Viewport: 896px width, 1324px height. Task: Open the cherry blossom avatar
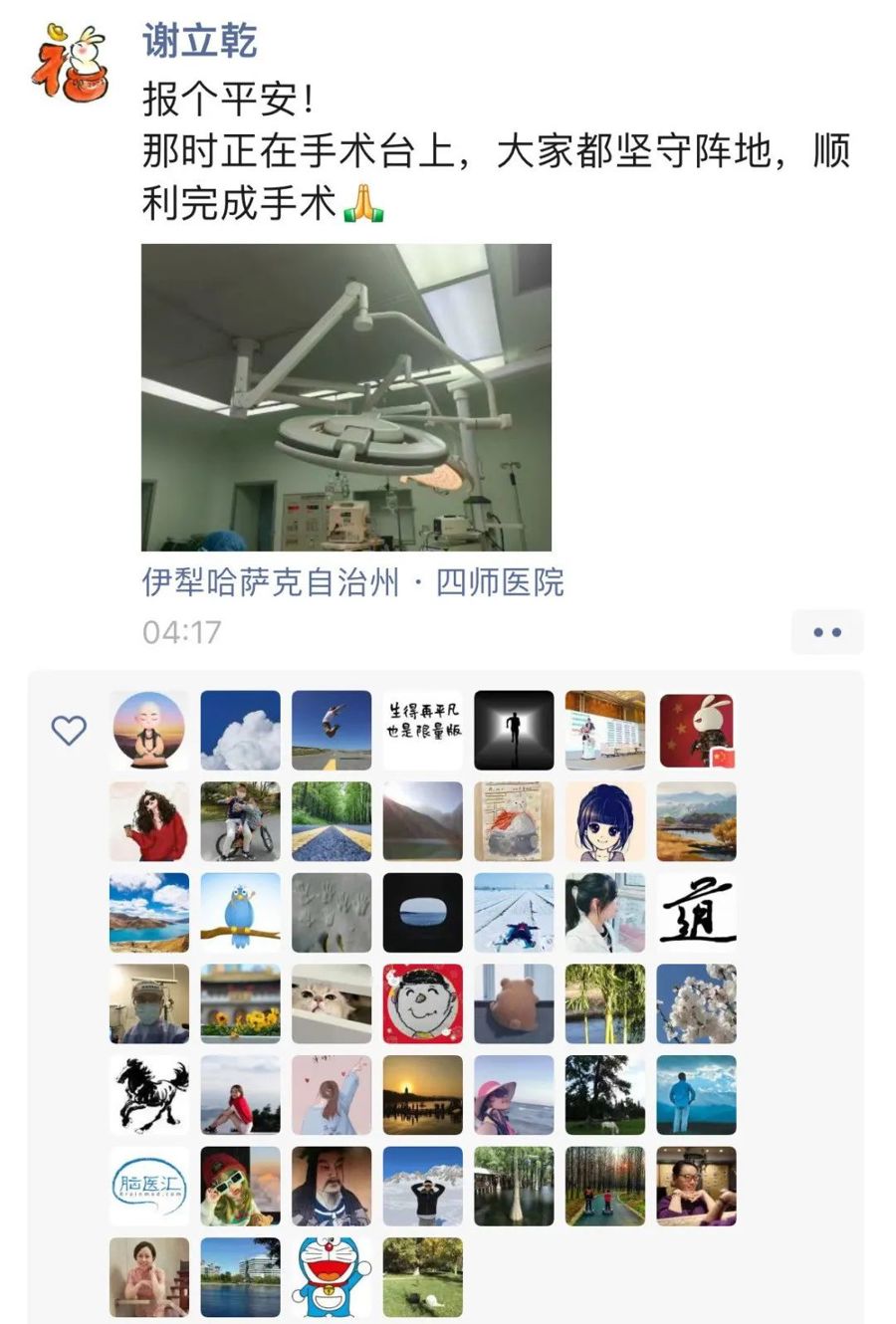coord(697,1003)
